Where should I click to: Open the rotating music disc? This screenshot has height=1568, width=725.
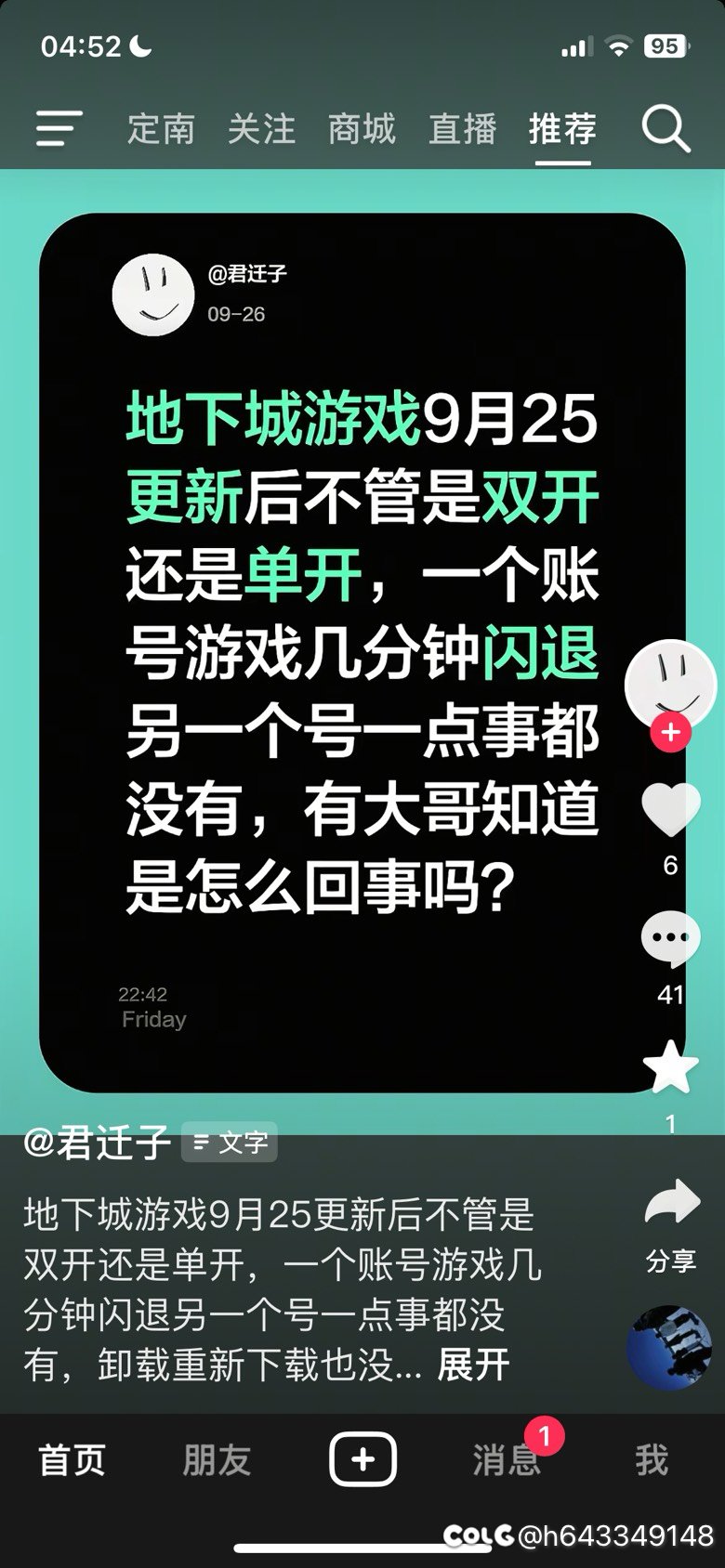(x=669, y=1347)
